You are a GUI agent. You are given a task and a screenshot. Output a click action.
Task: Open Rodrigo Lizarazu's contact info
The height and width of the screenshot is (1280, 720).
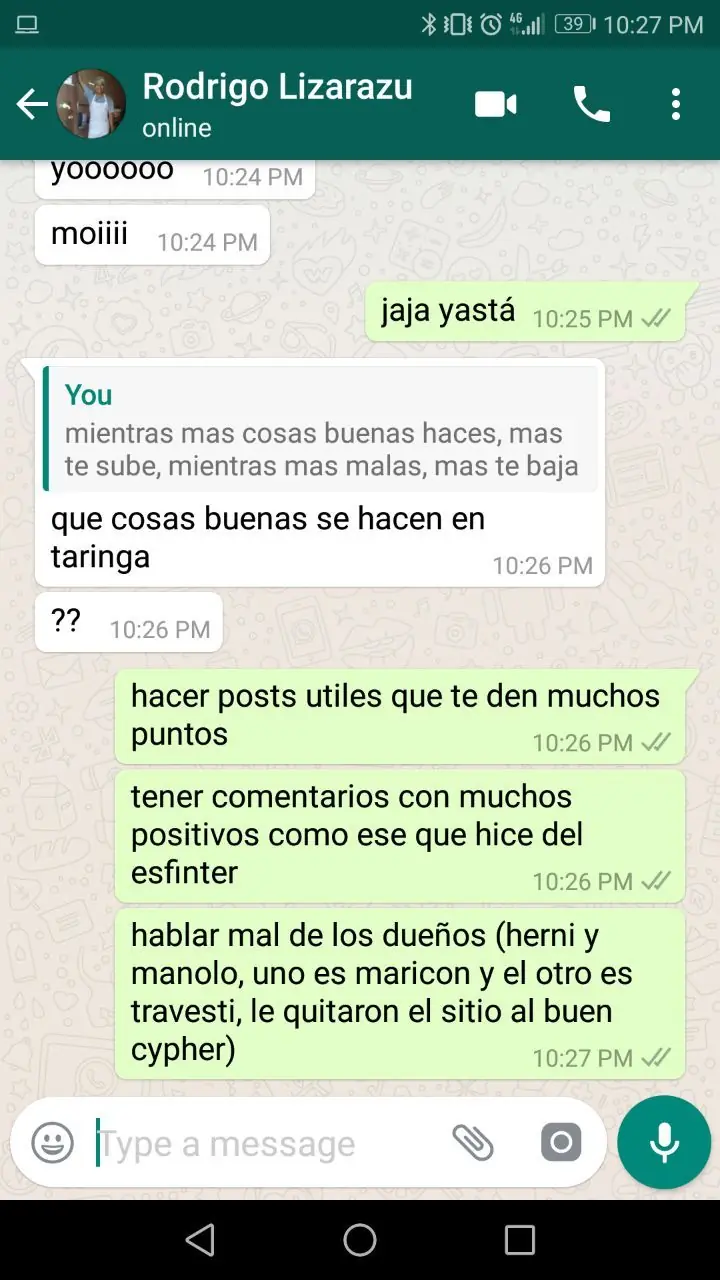click(x=277, y=104)
